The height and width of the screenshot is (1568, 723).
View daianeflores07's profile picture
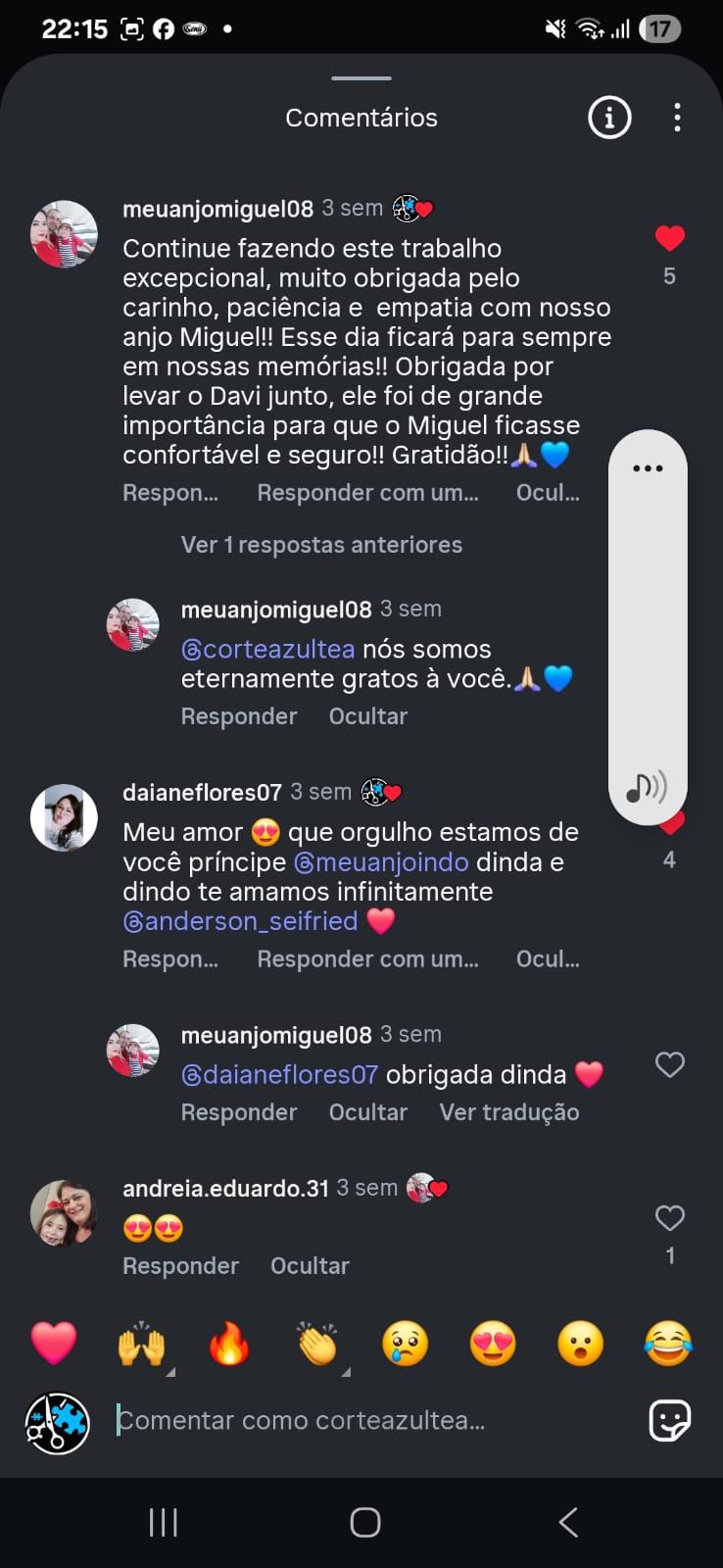pos(64,817)
